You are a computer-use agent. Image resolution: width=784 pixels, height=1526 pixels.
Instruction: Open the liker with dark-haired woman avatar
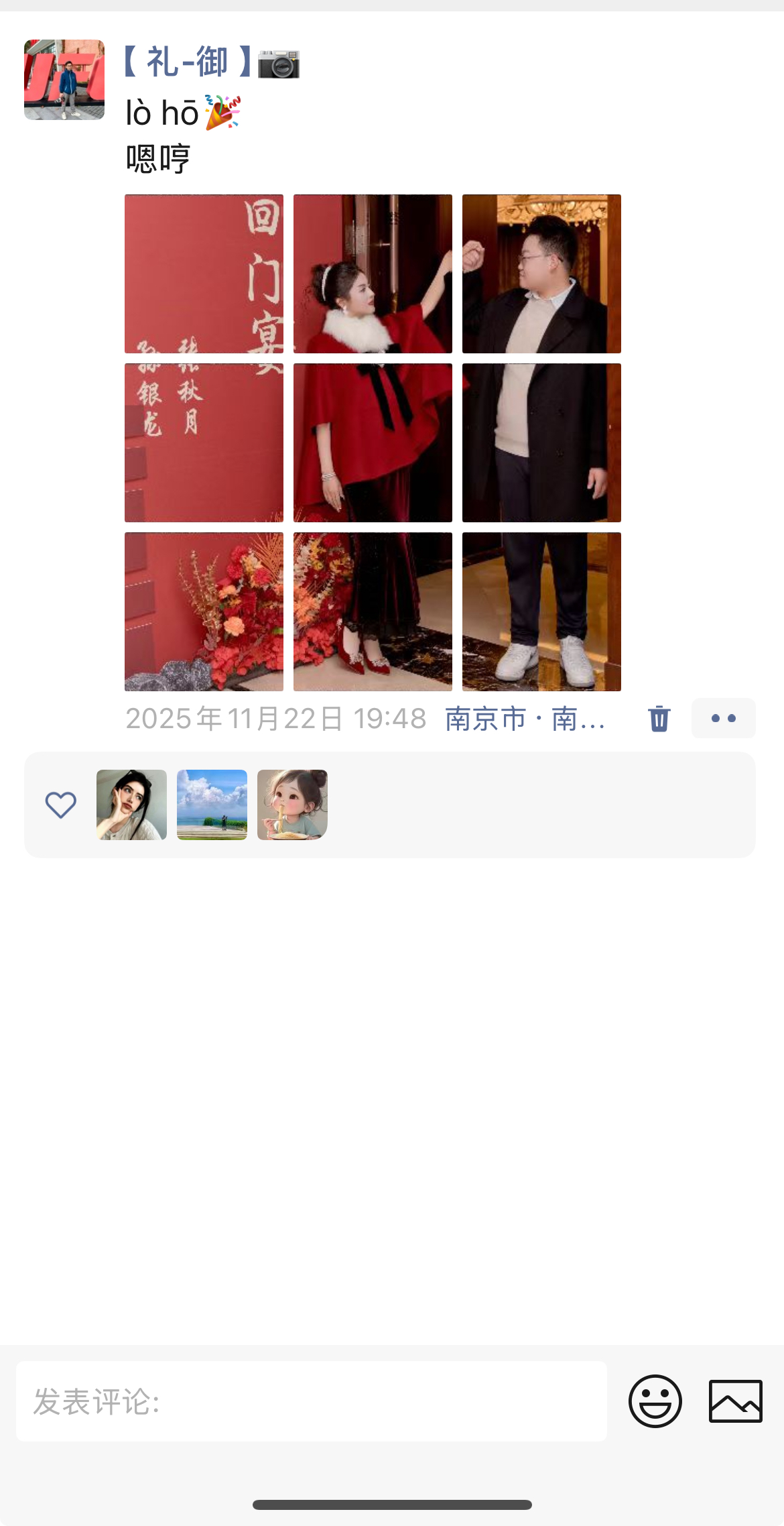[x=131, y=805]
